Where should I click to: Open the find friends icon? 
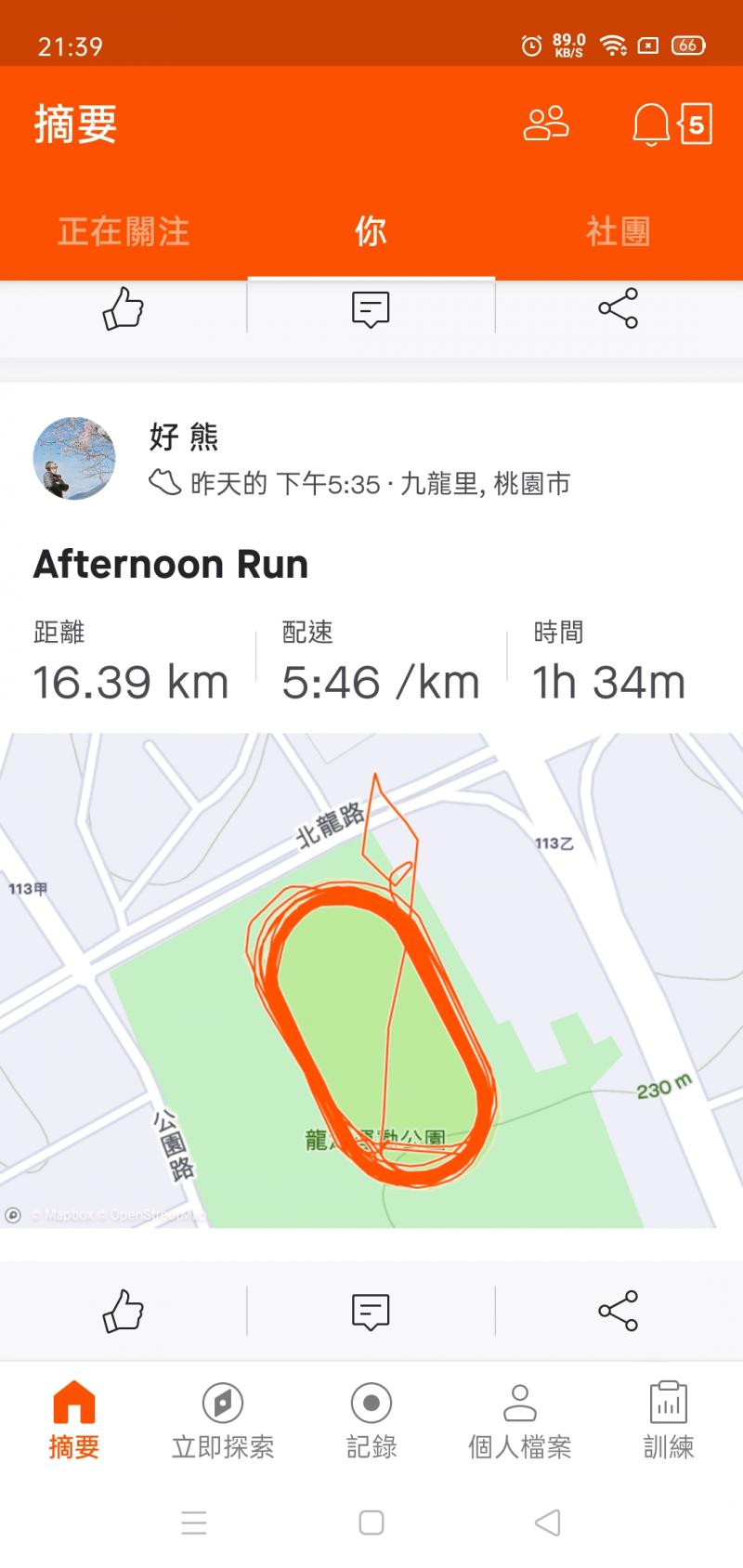click(546, 124)
